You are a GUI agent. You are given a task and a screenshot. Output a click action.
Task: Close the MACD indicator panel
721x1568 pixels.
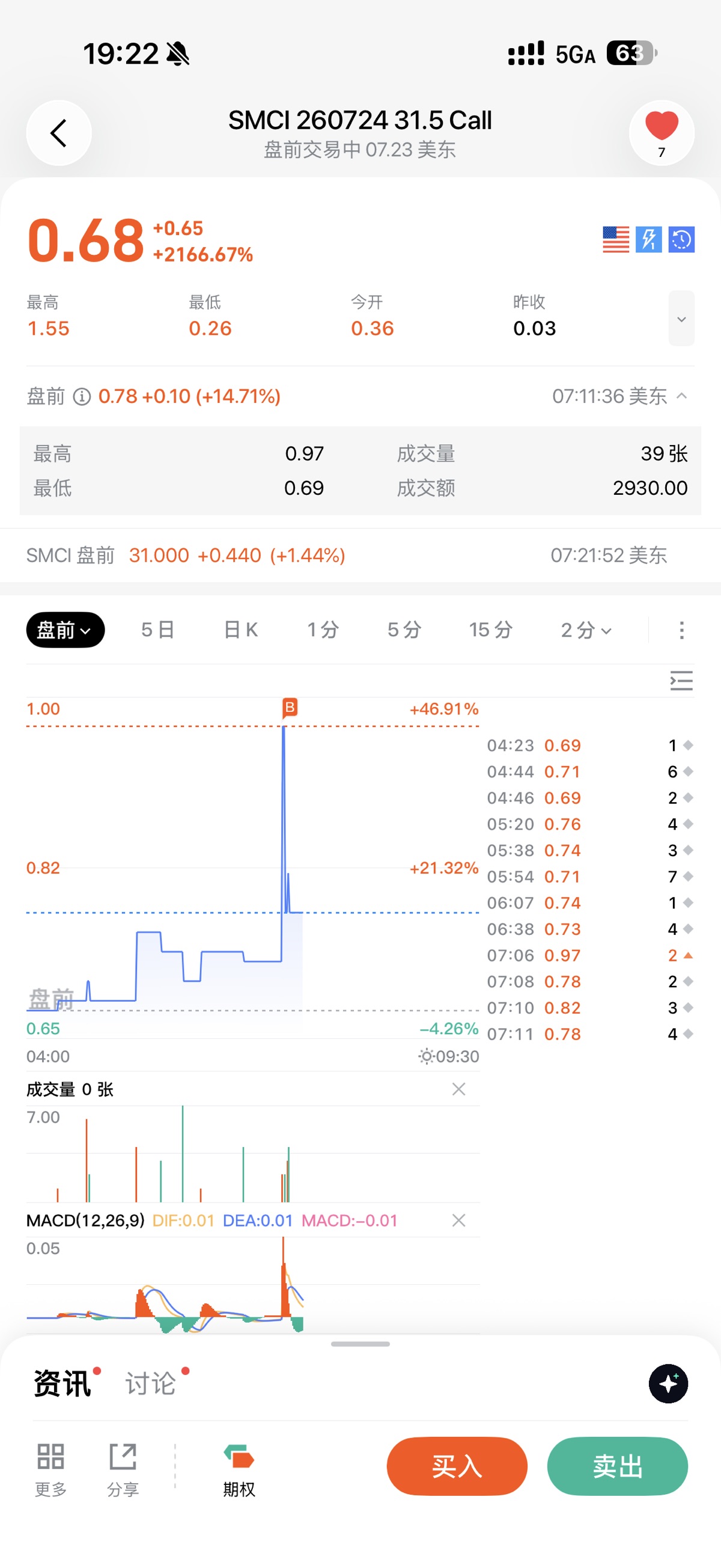pos(459,1220)
